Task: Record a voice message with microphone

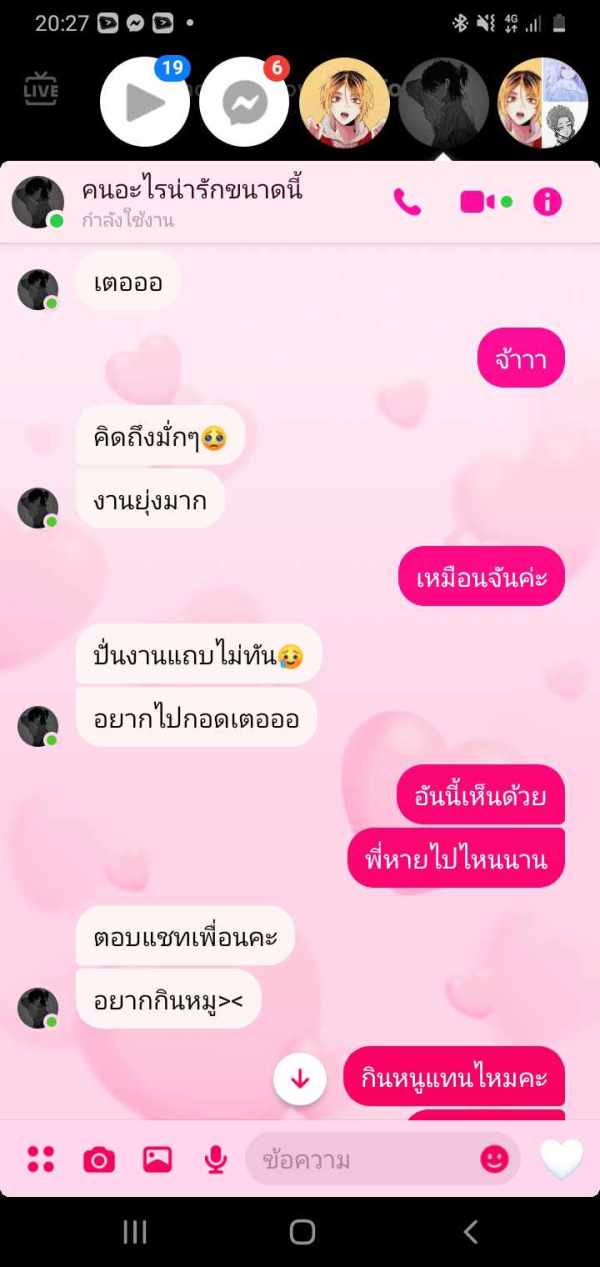Action: (x=215, y=1159)
